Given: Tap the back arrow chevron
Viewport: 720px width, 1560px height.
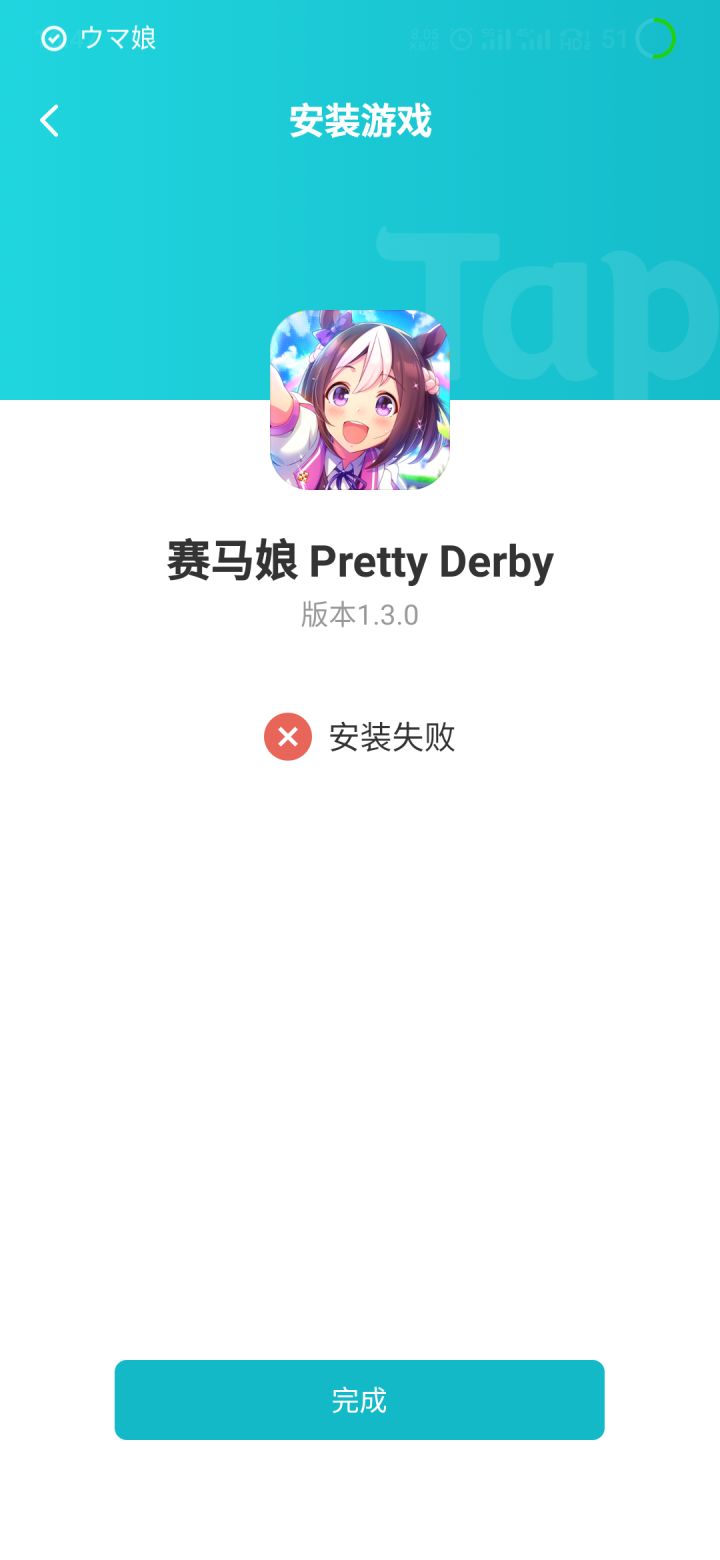Looking at the screenshot, I should 49,120.
